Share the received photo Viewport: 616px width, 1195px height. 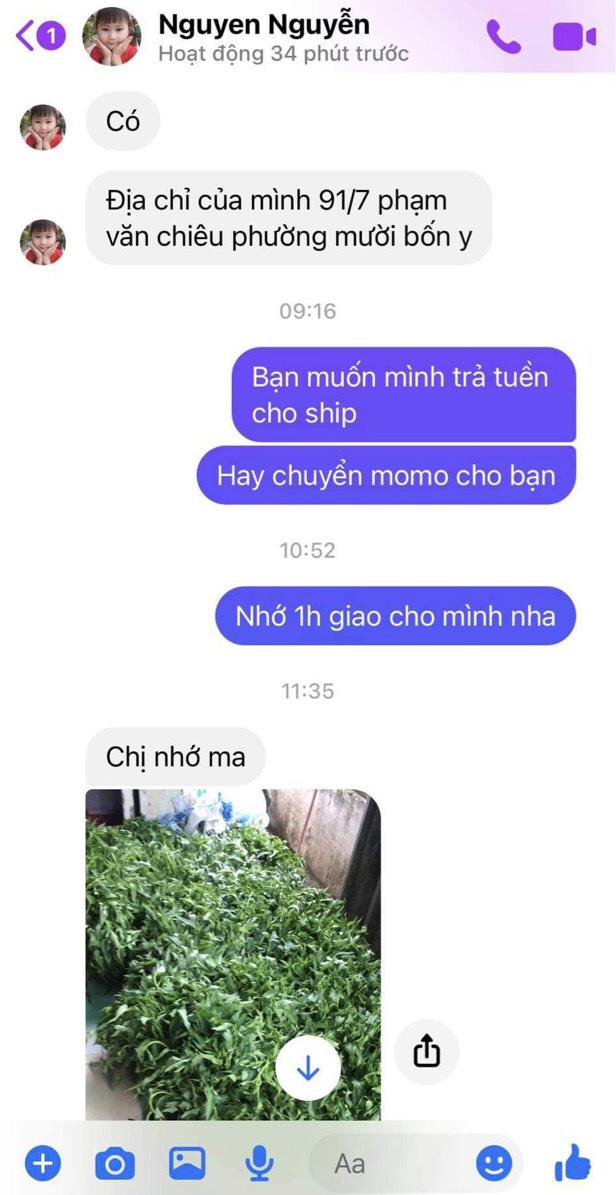tap(427, 1051)
